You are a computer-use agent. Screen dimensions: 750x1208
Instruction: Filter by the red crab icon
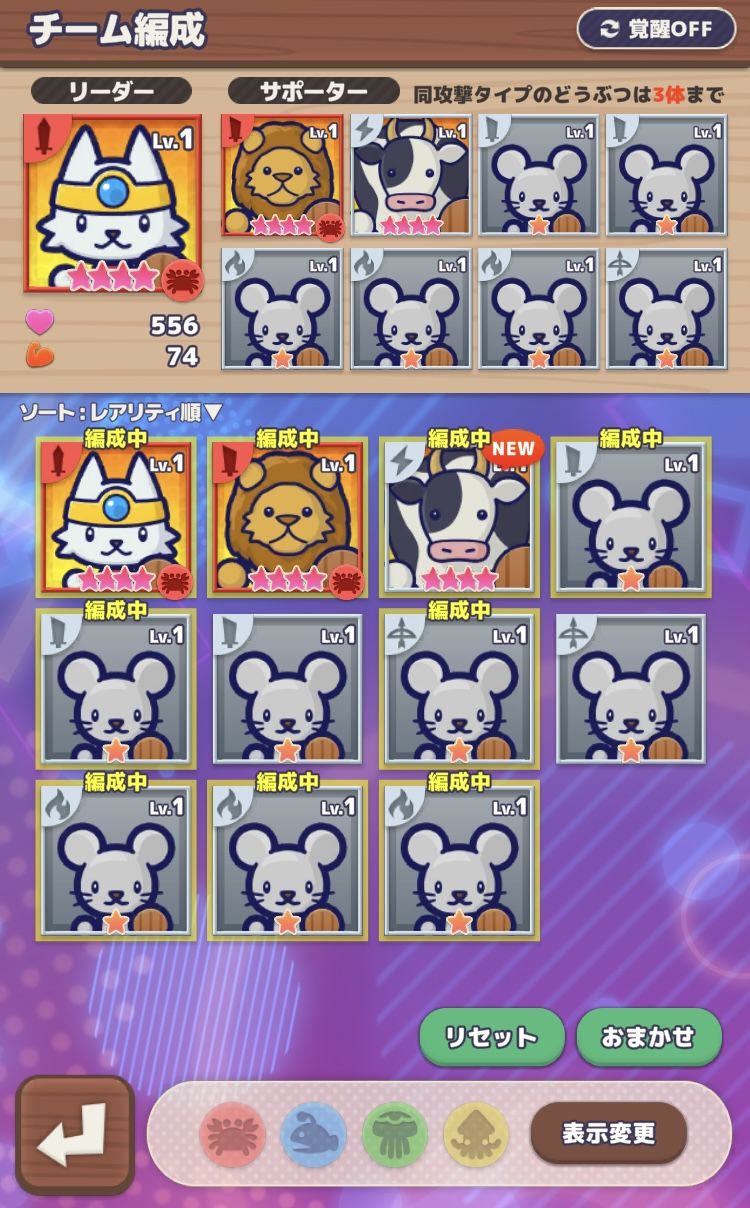[x=232, y=1134]
